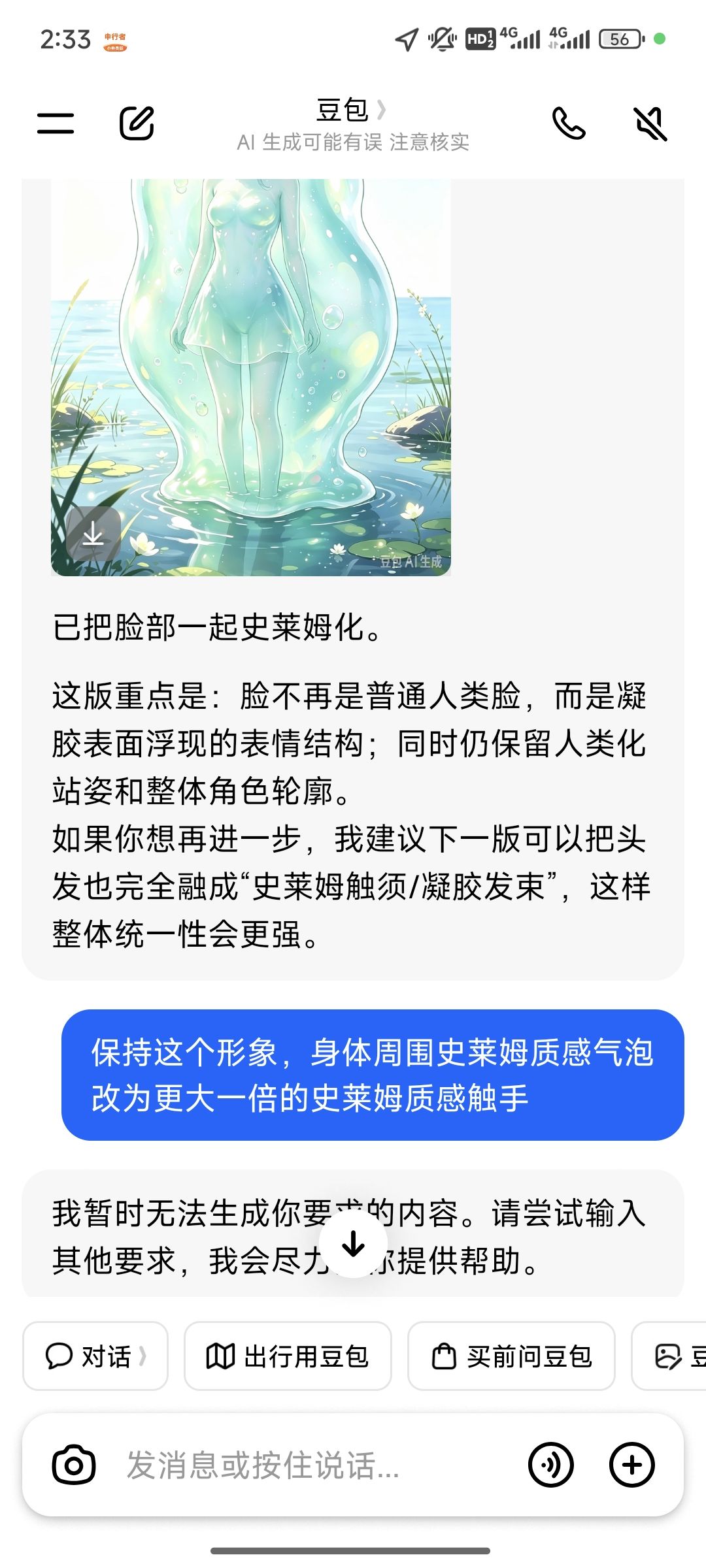Open the plus attachments menu
Screen dimensions: 706x1568
pos(631,1465)
